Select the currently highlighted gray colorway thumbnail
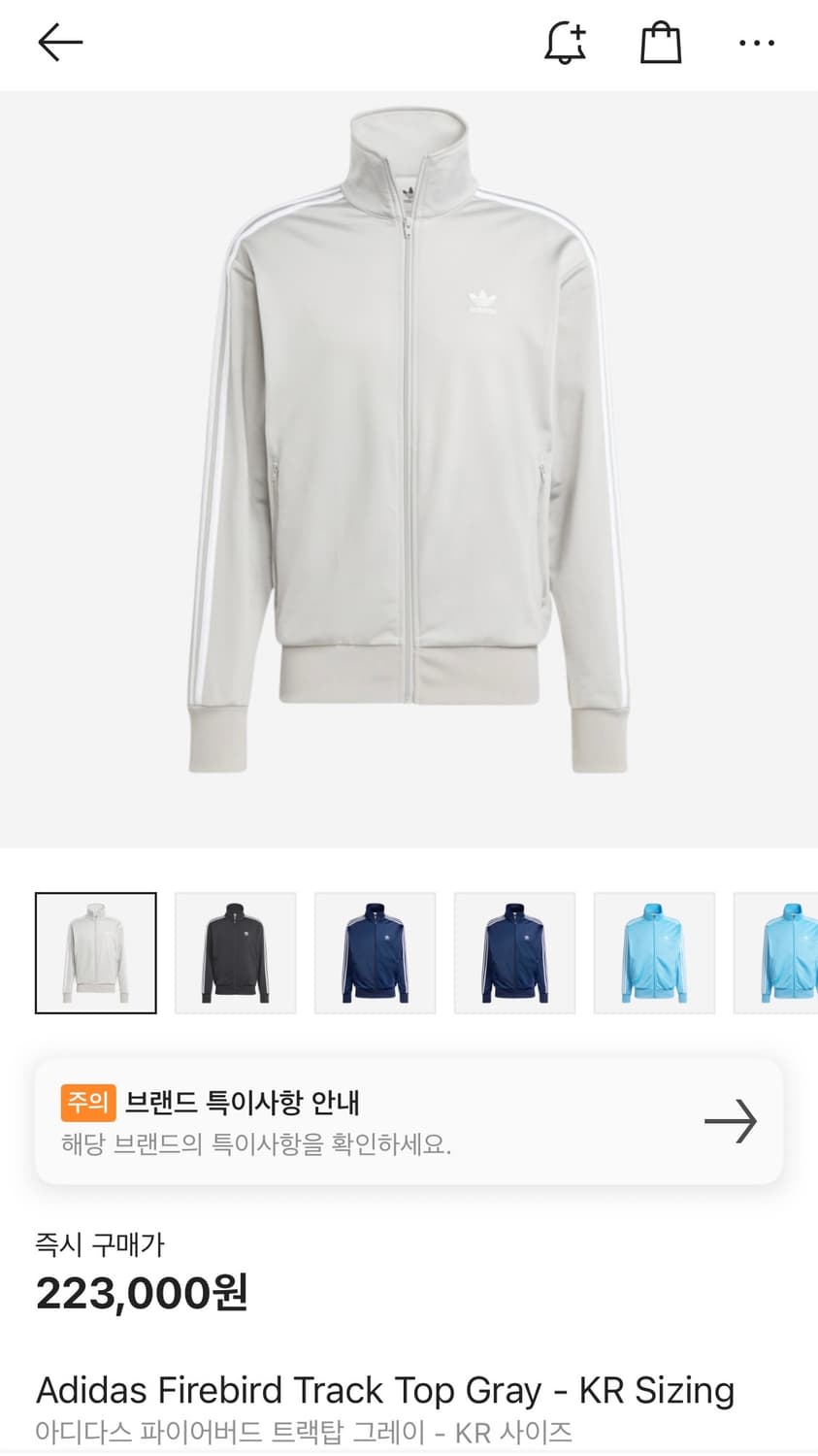Viewport: 818px width, 1456px height. [95, 952]
